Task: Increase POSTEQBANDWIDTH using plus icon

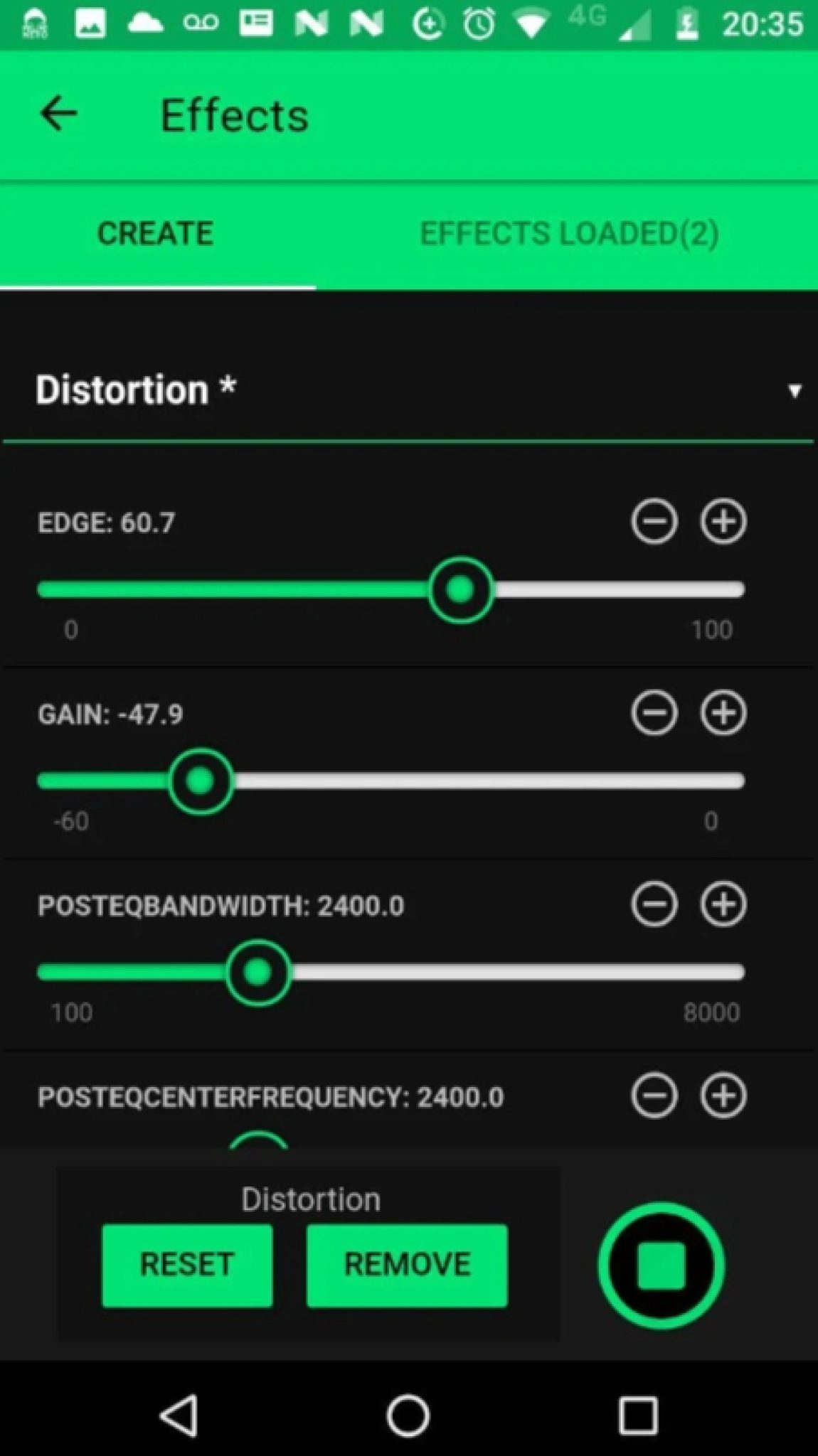Action: pyautogui.click(x=724, y=904)
